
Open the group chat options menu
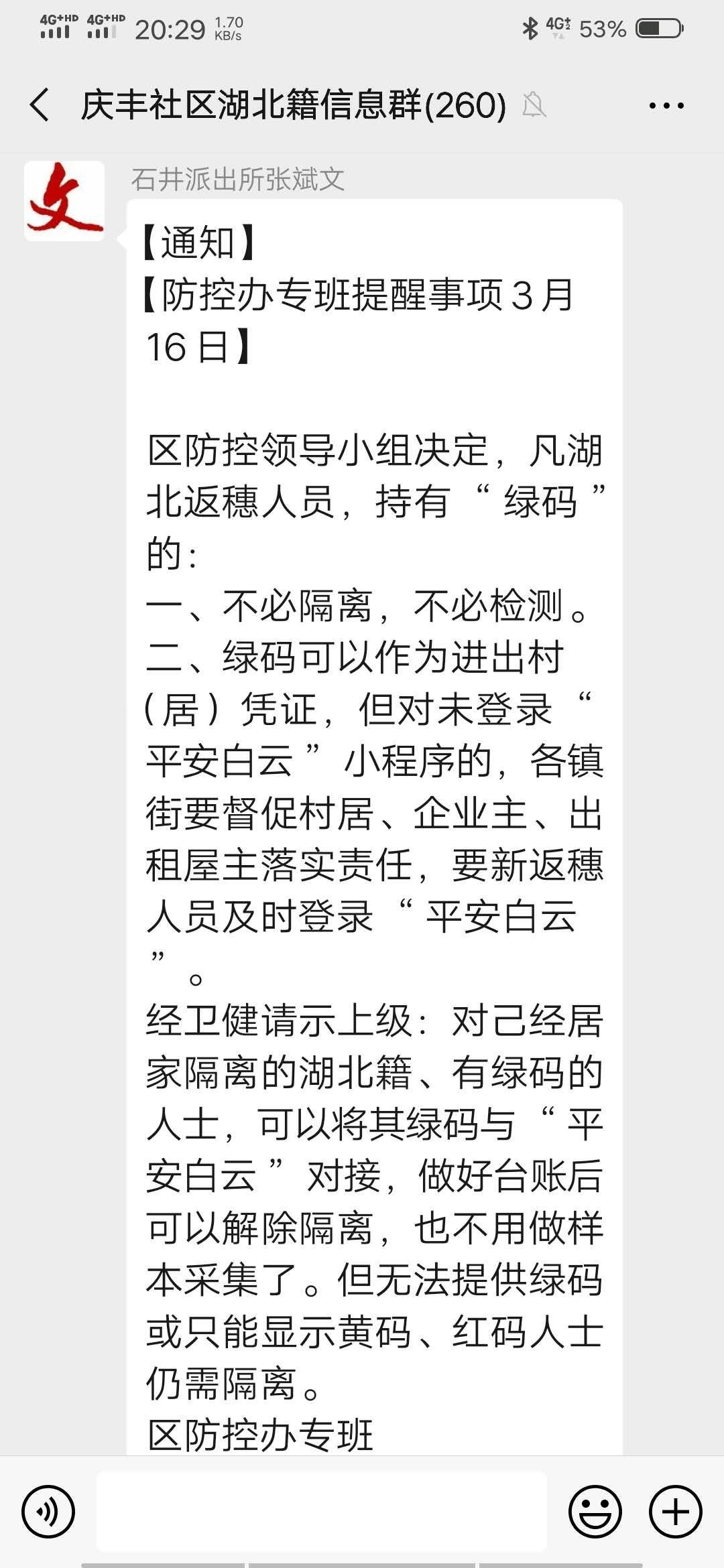pyautogui.click(x=666, y=105)
